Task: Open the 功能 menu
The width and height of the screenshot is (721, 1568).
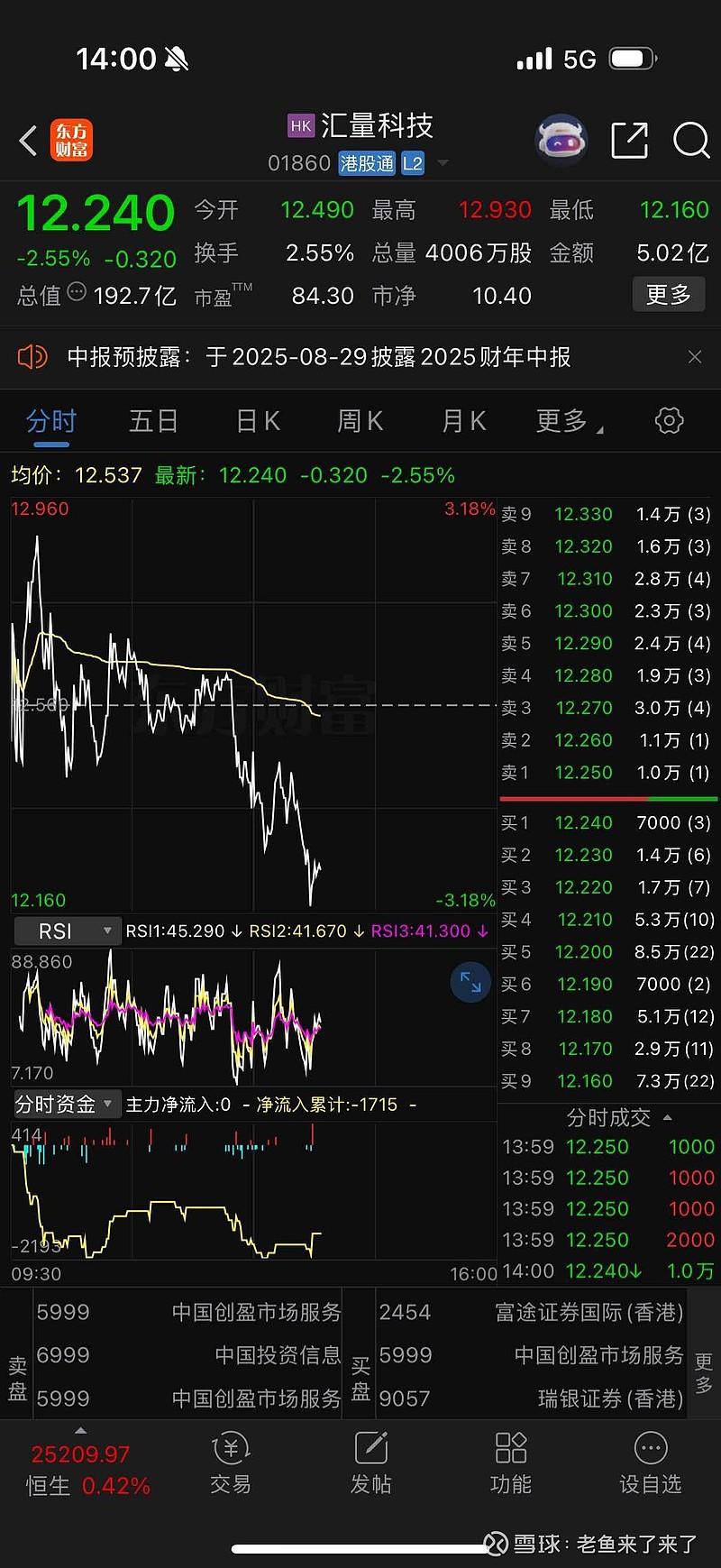Action: (x=510, y=1463)
